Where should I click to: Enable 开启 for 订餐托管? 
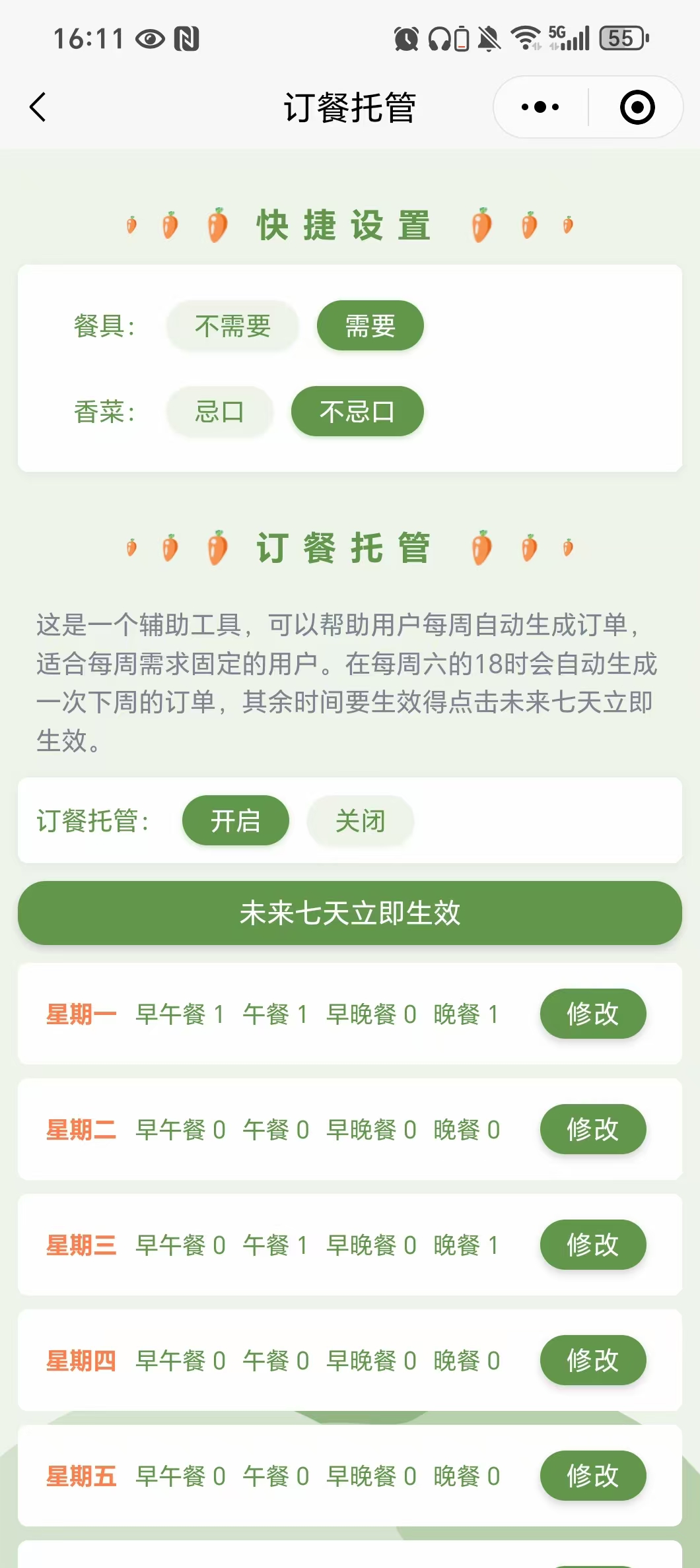click(x=236, y=820)
